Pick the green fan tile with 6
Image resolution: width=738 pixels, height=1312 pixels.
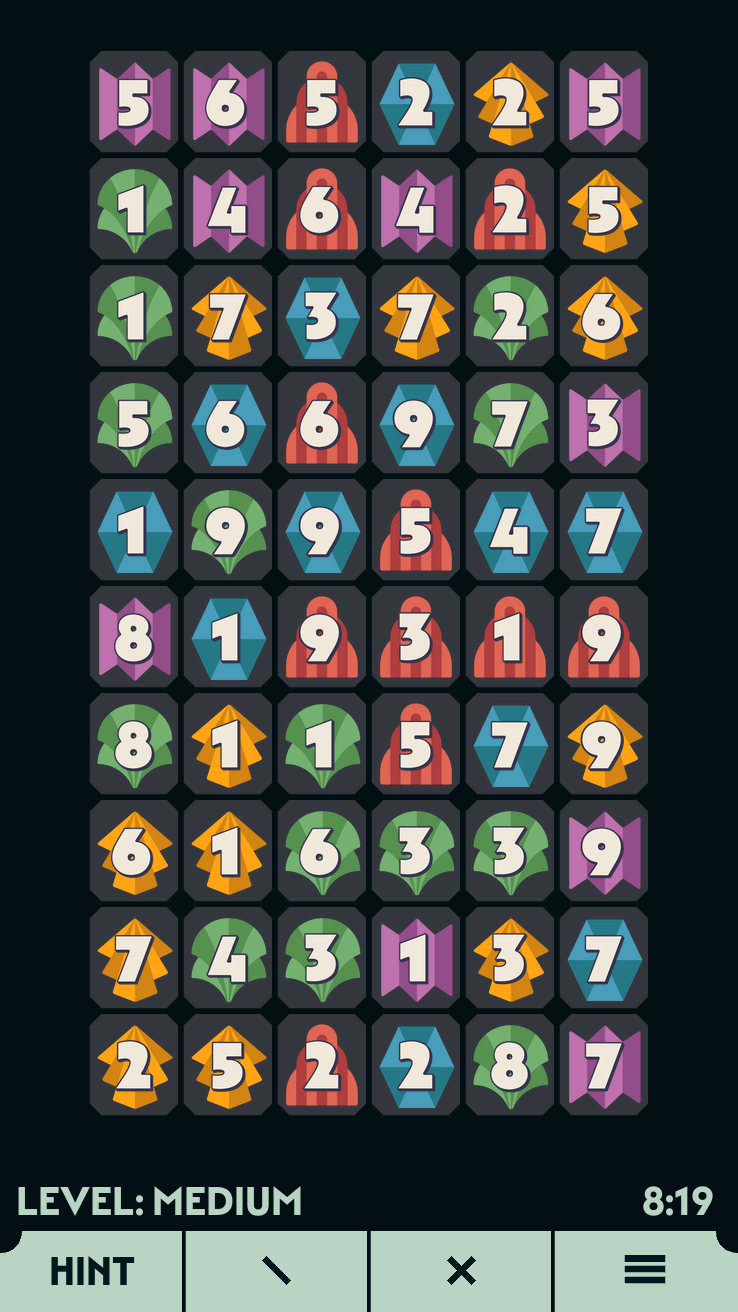click(x=321, y=851)
